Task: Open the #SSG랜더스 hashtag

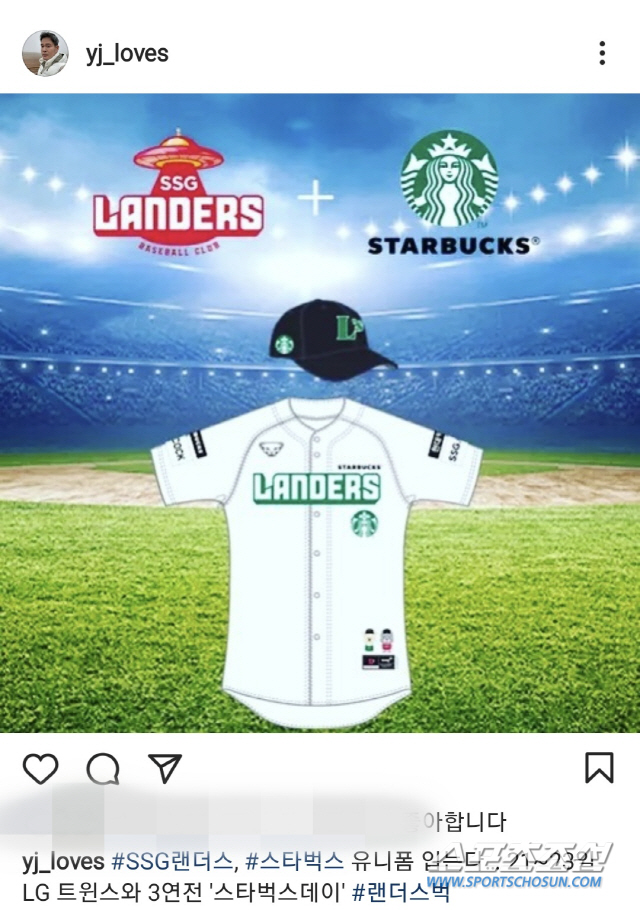Action: pyautogui.click(x=173, y=861)
